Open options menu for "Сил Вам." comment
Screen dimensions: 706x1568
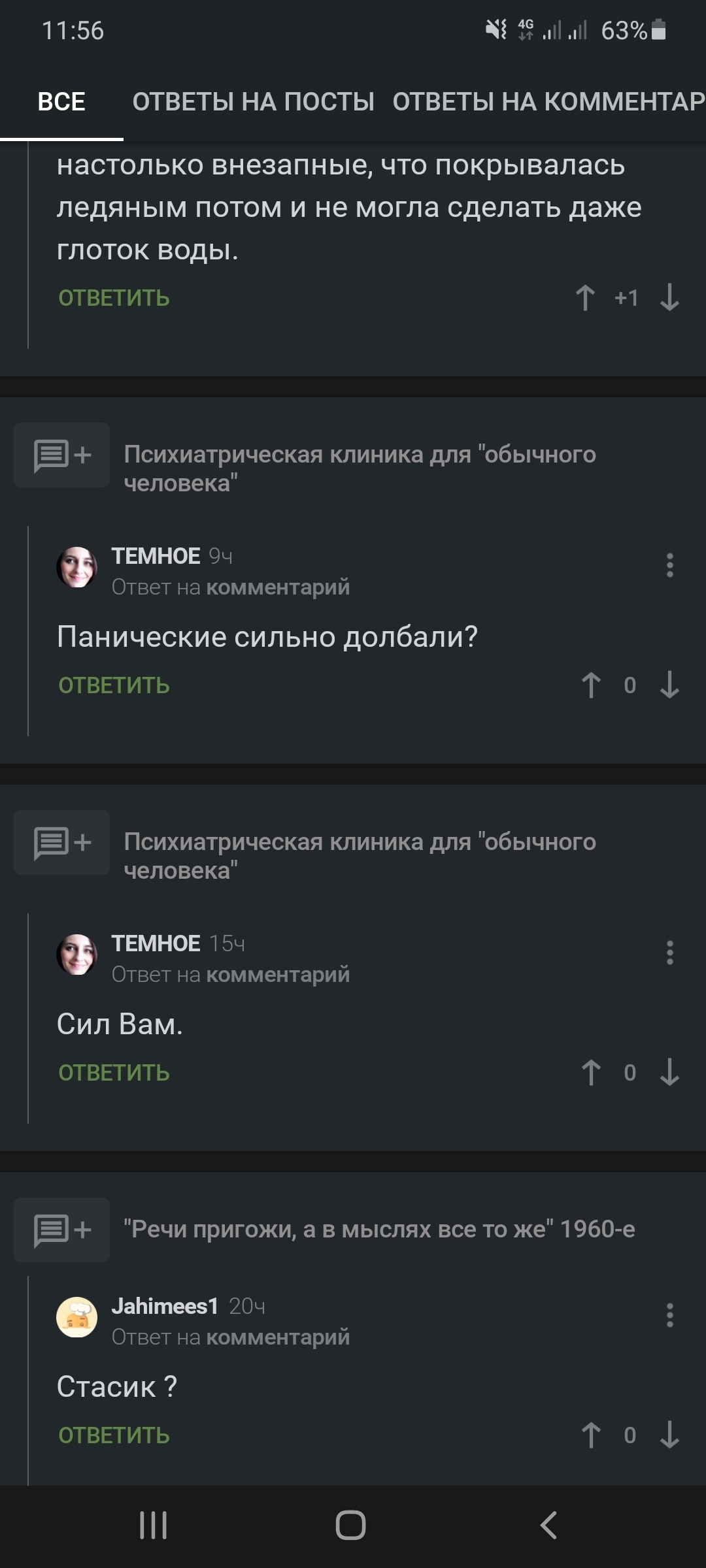coord(669,953)
